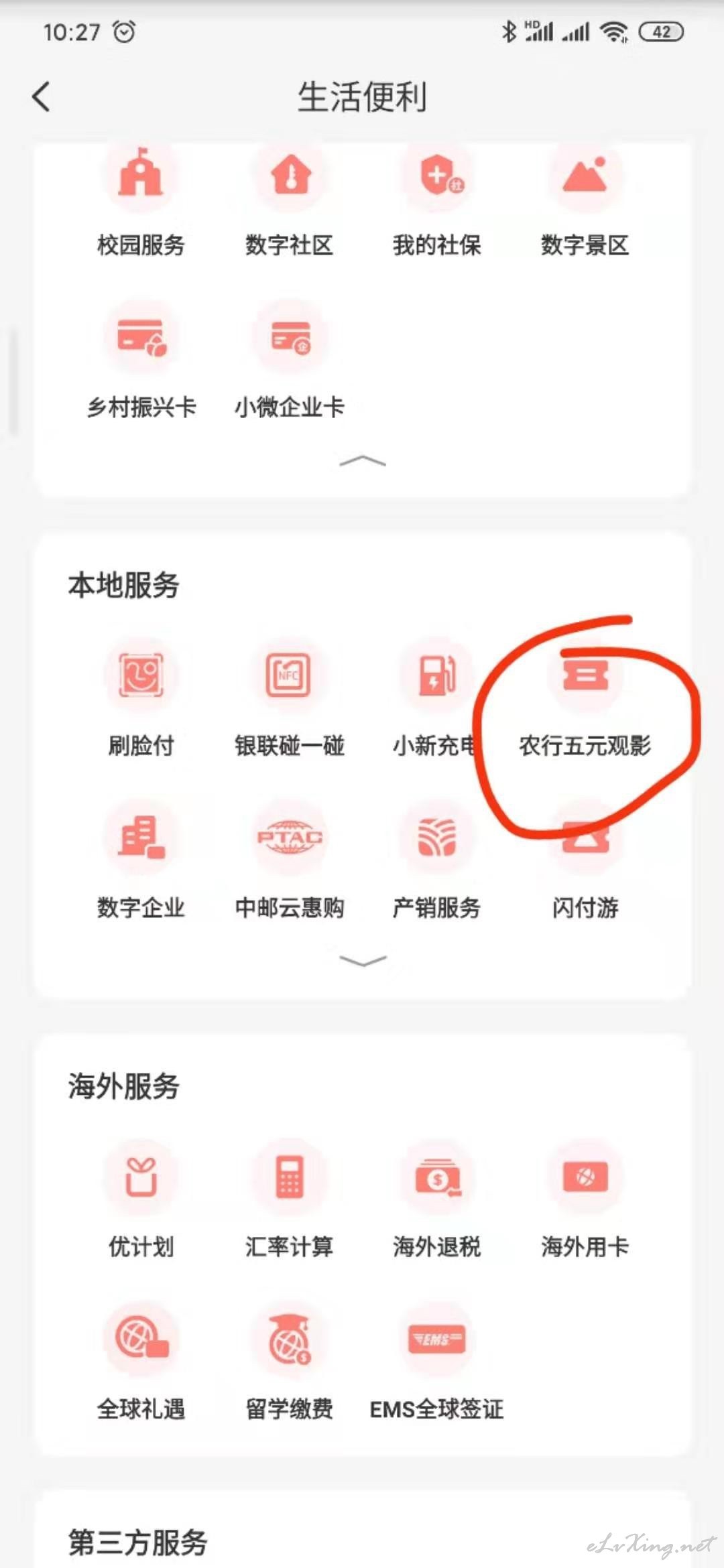Open 海外退税
724x1568 pixels.
437,1199
